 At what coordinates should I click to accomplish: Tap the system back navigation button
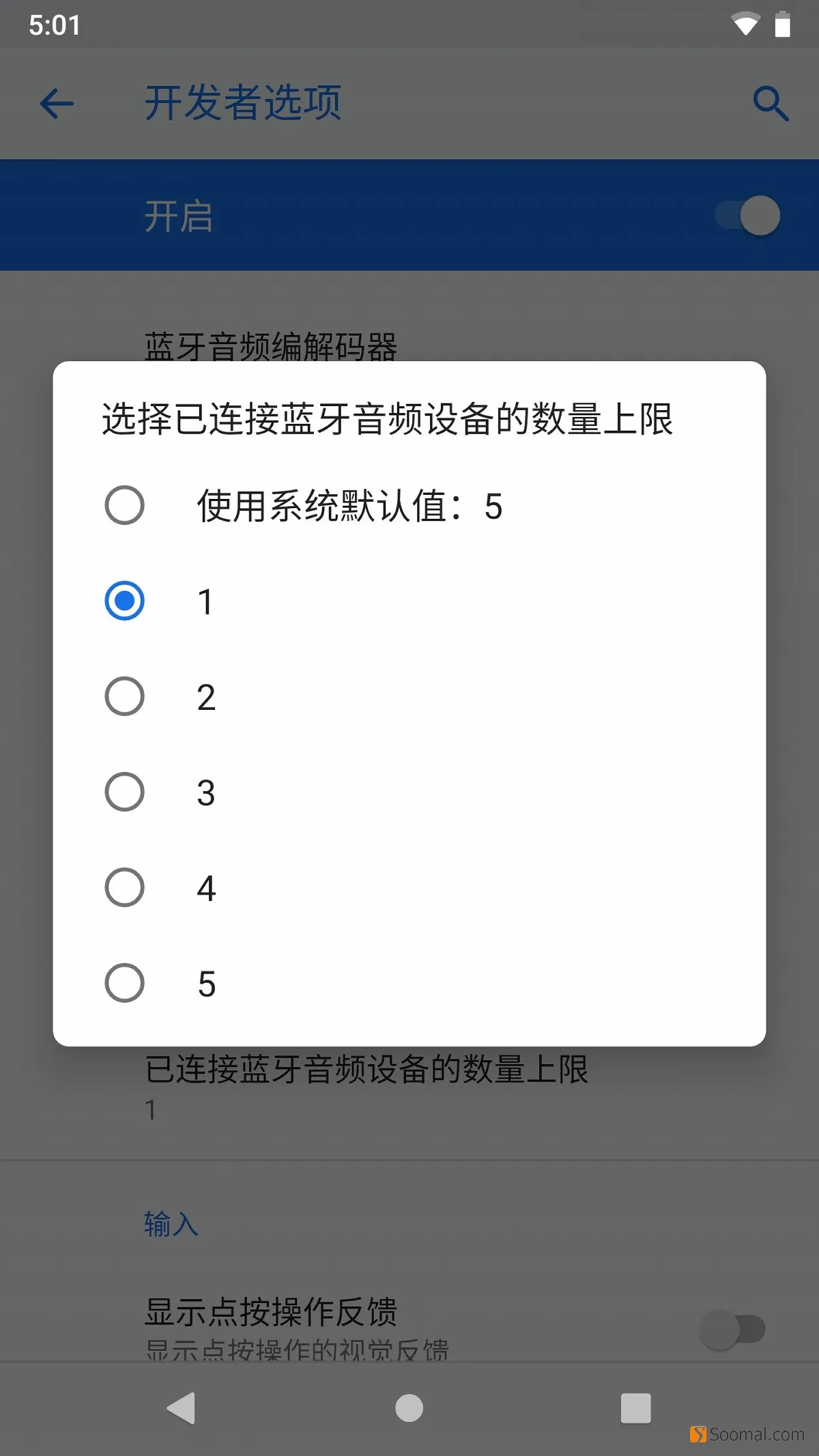point(182,1408)
